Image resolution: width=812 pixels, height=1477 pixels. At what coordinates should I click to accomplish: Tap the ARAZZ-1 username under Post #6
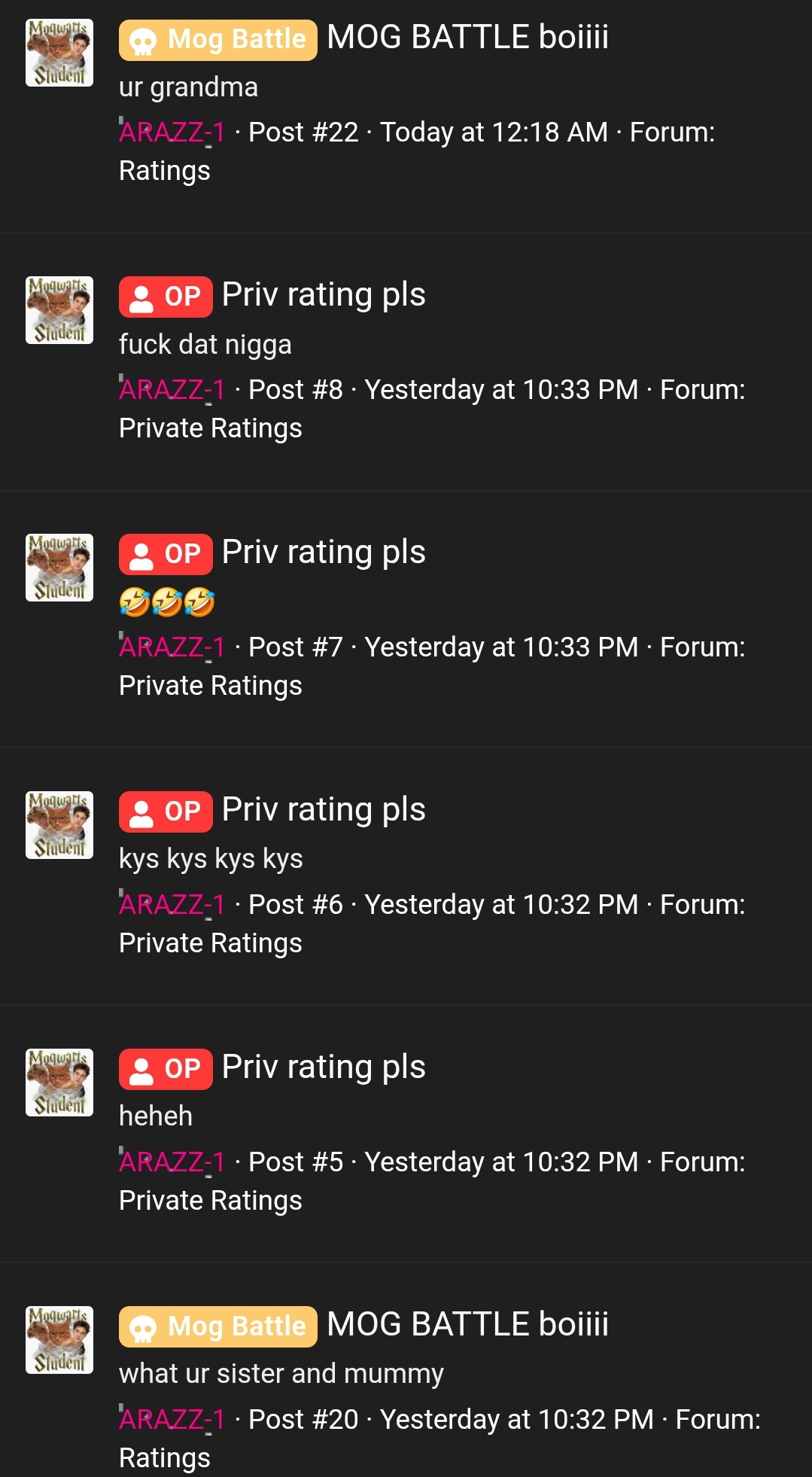pos(172,905)
